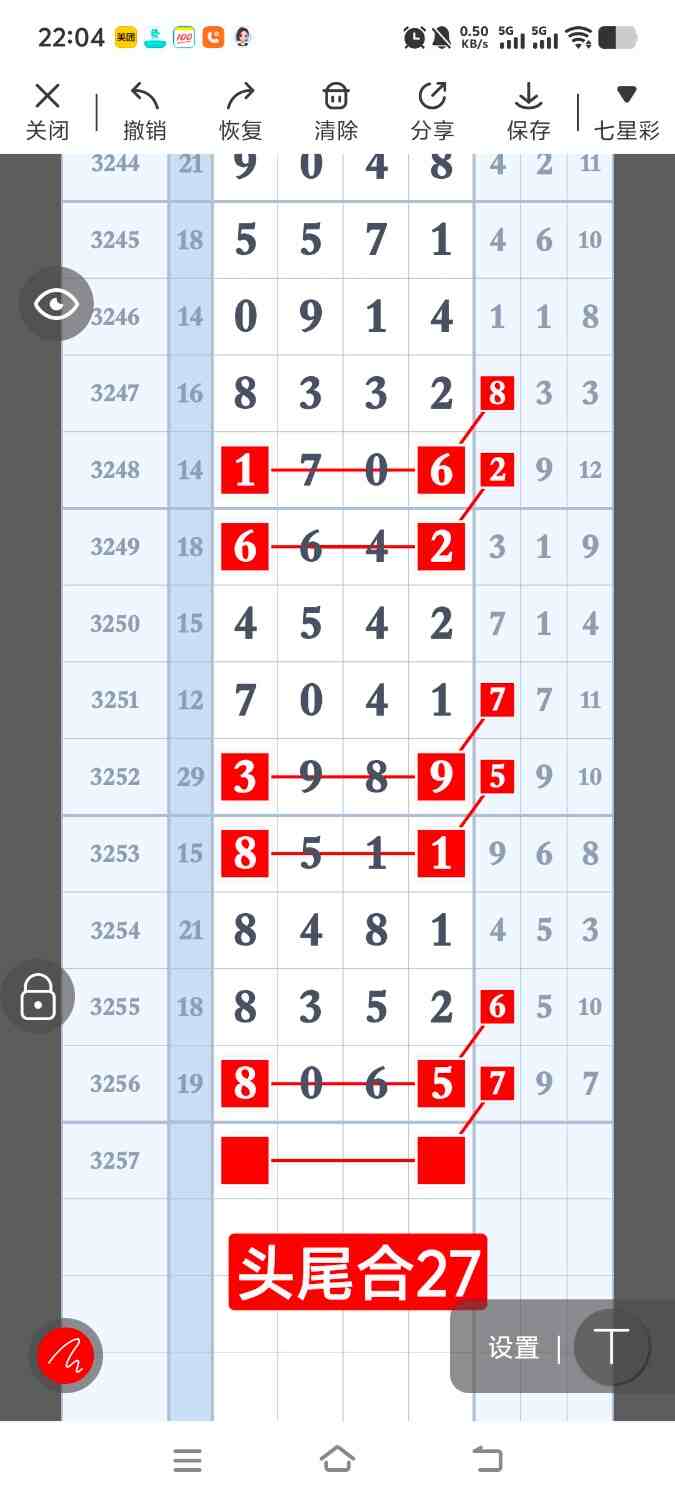Open 设置 for the text tool
Image resolution: width=675 pixels, height=1500 pixels.
tap(513, 1348)
